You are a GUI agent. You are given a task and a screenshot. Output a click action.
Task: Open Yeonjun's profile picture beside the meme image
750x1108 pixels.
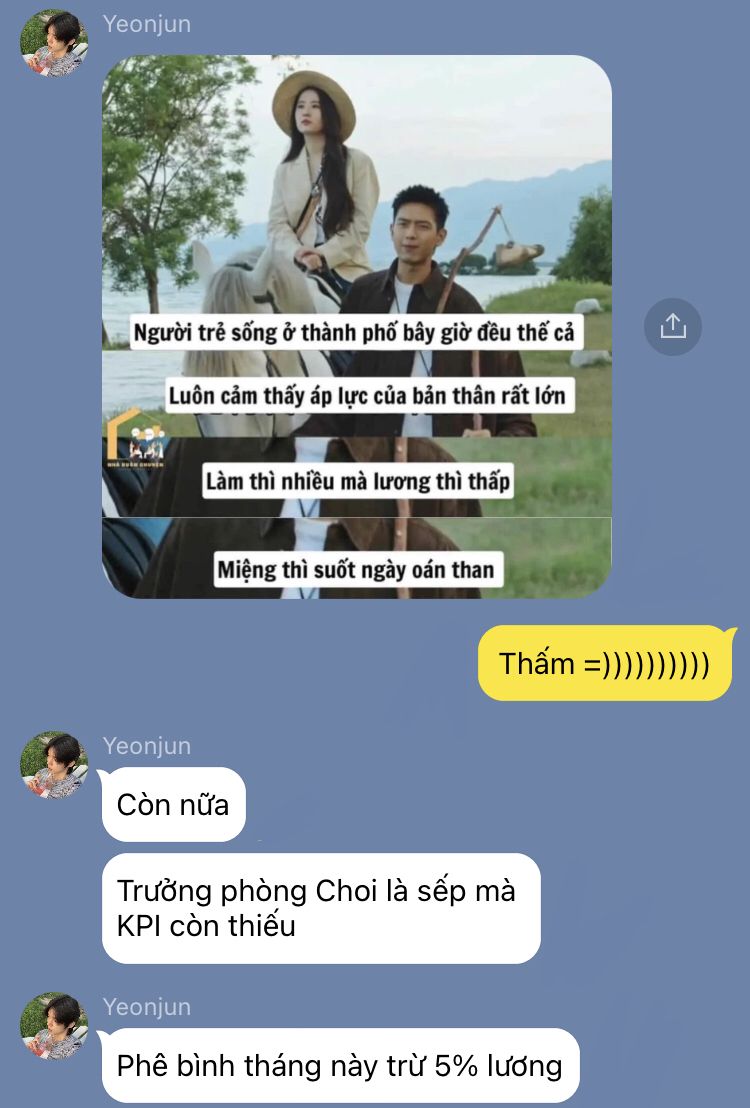point(54,44)
